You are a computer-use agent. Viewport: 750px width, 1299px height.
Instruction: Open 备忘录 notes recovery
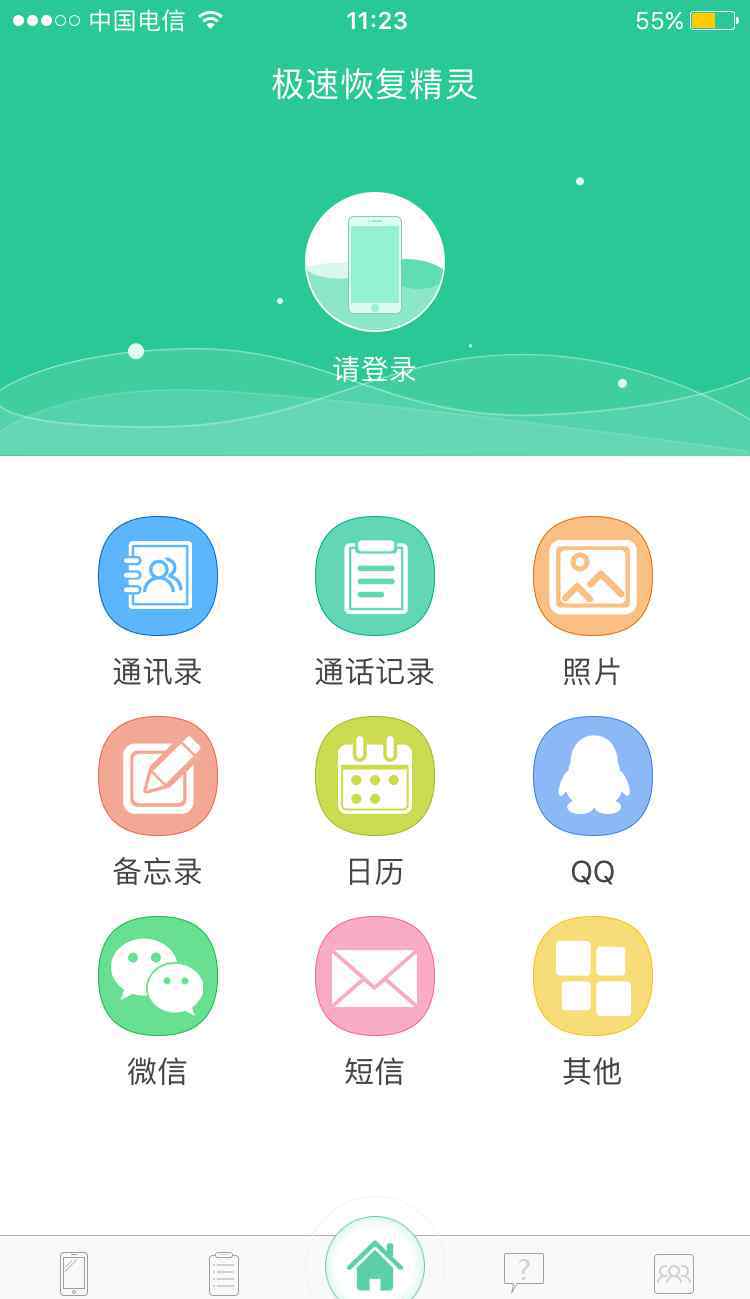point(157,776)
